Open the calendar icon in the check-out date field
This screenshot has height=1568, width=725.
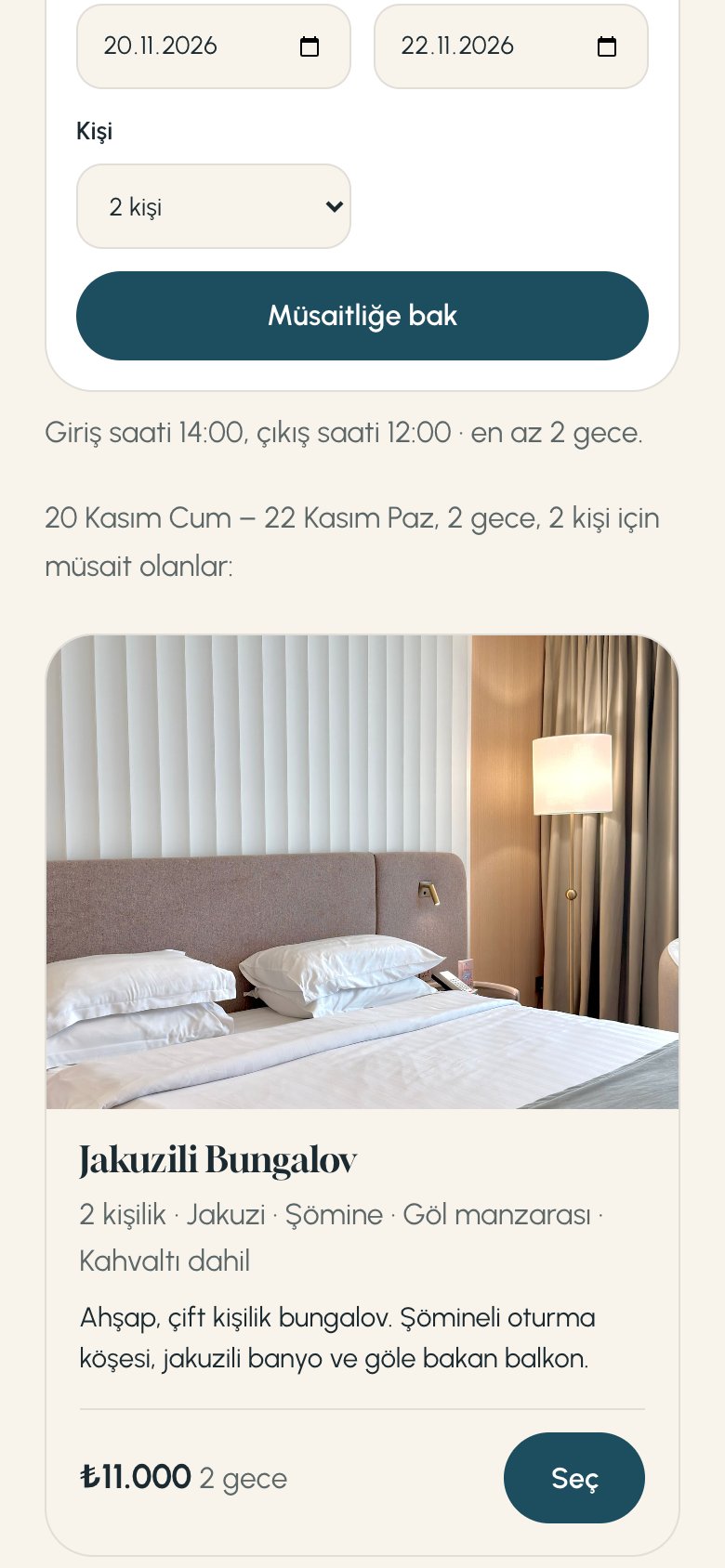(x=607, y=46)
